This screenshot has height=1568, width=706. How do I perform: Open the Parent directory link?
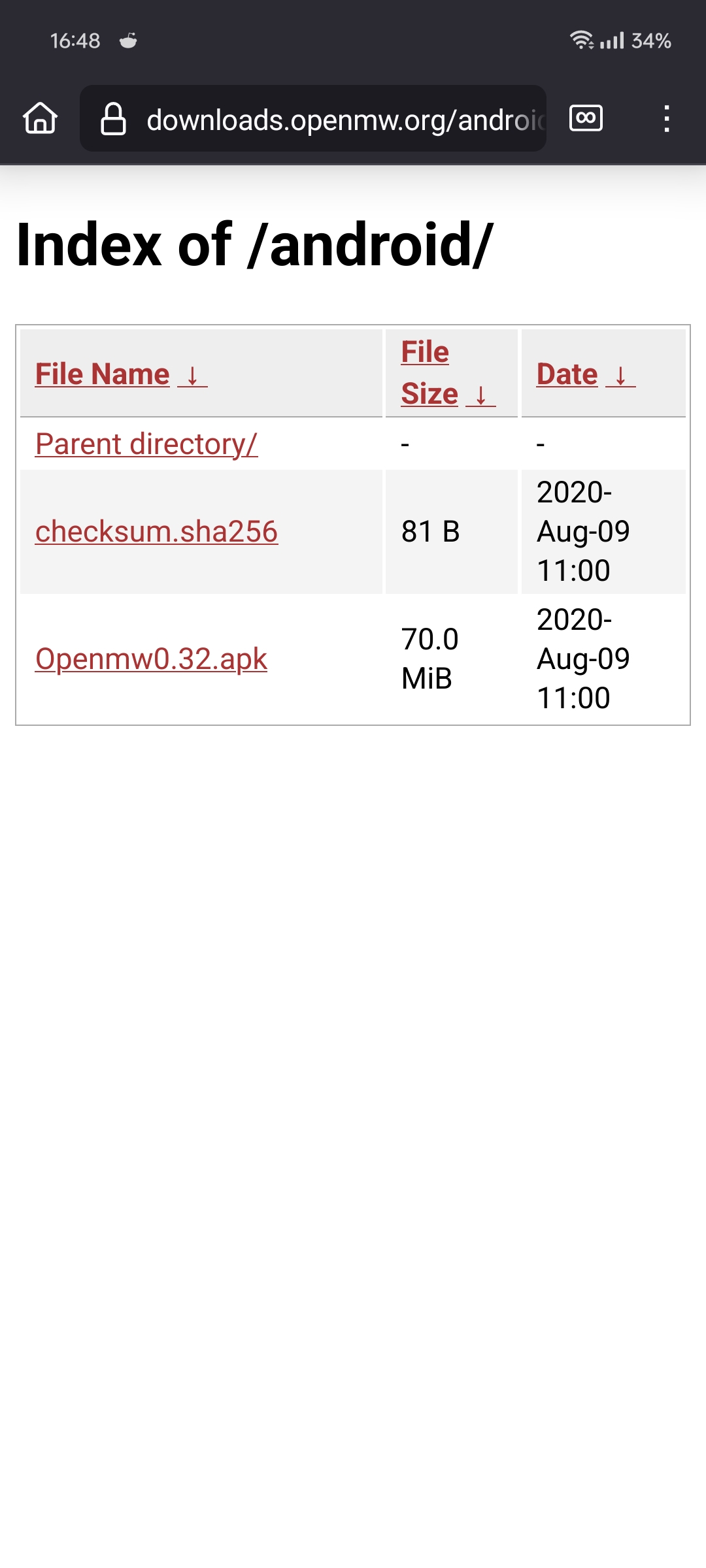point(146,444)
